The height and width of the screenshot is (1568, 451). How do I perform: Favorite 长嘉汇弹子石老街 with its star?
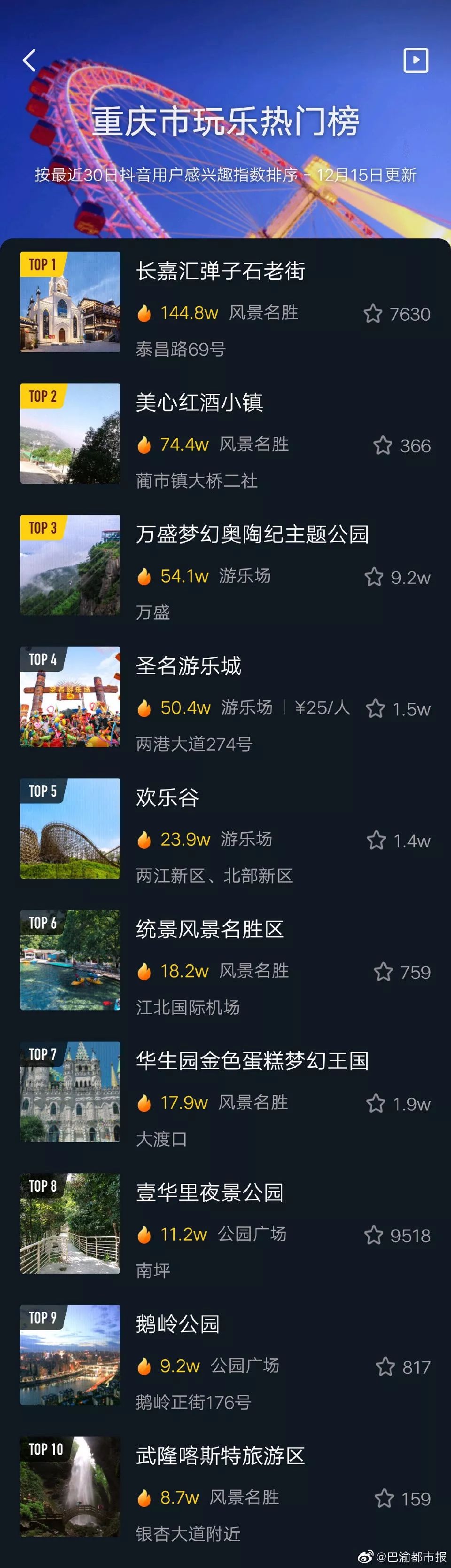(x=373, y=314)
